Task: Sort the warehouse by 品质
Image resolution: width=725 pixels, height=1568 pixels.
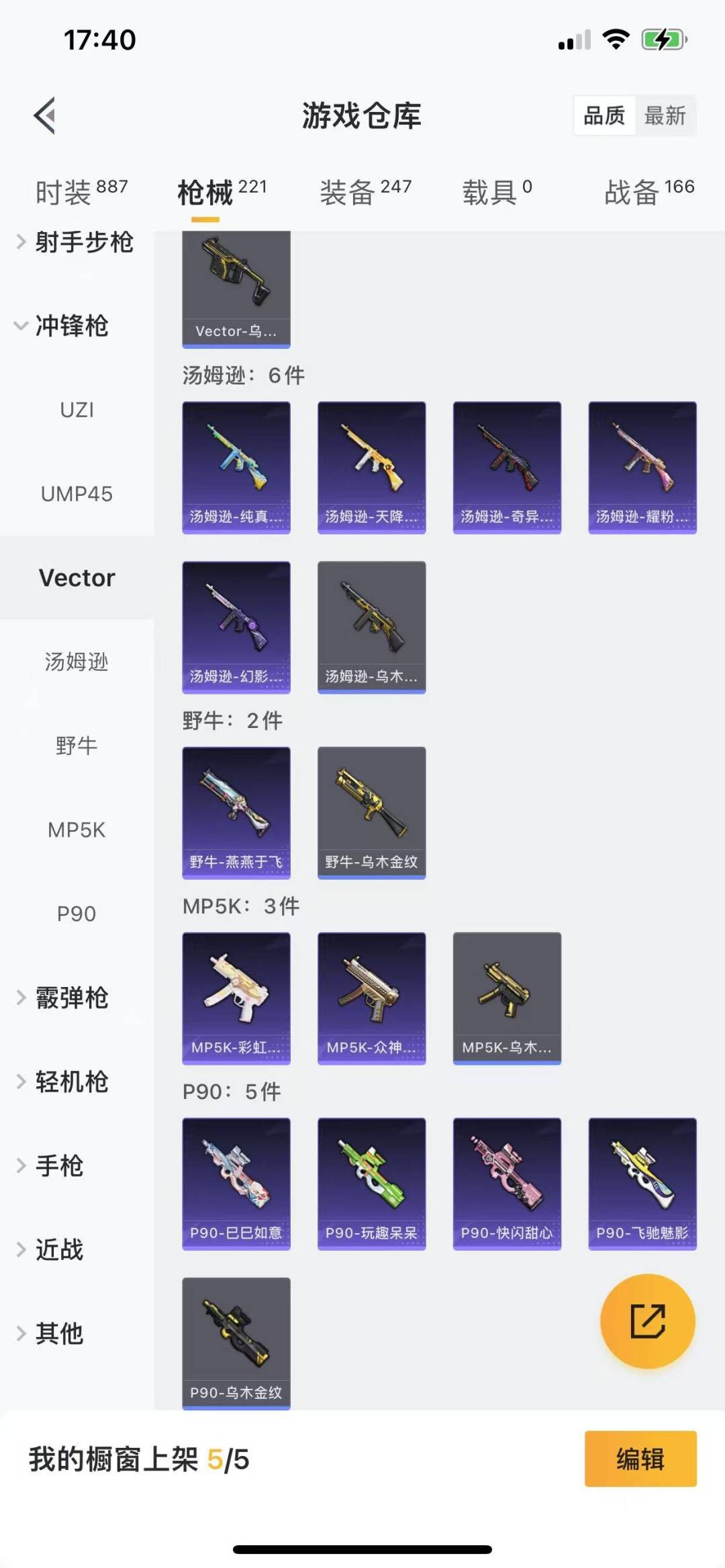Action: click(604, 115)
